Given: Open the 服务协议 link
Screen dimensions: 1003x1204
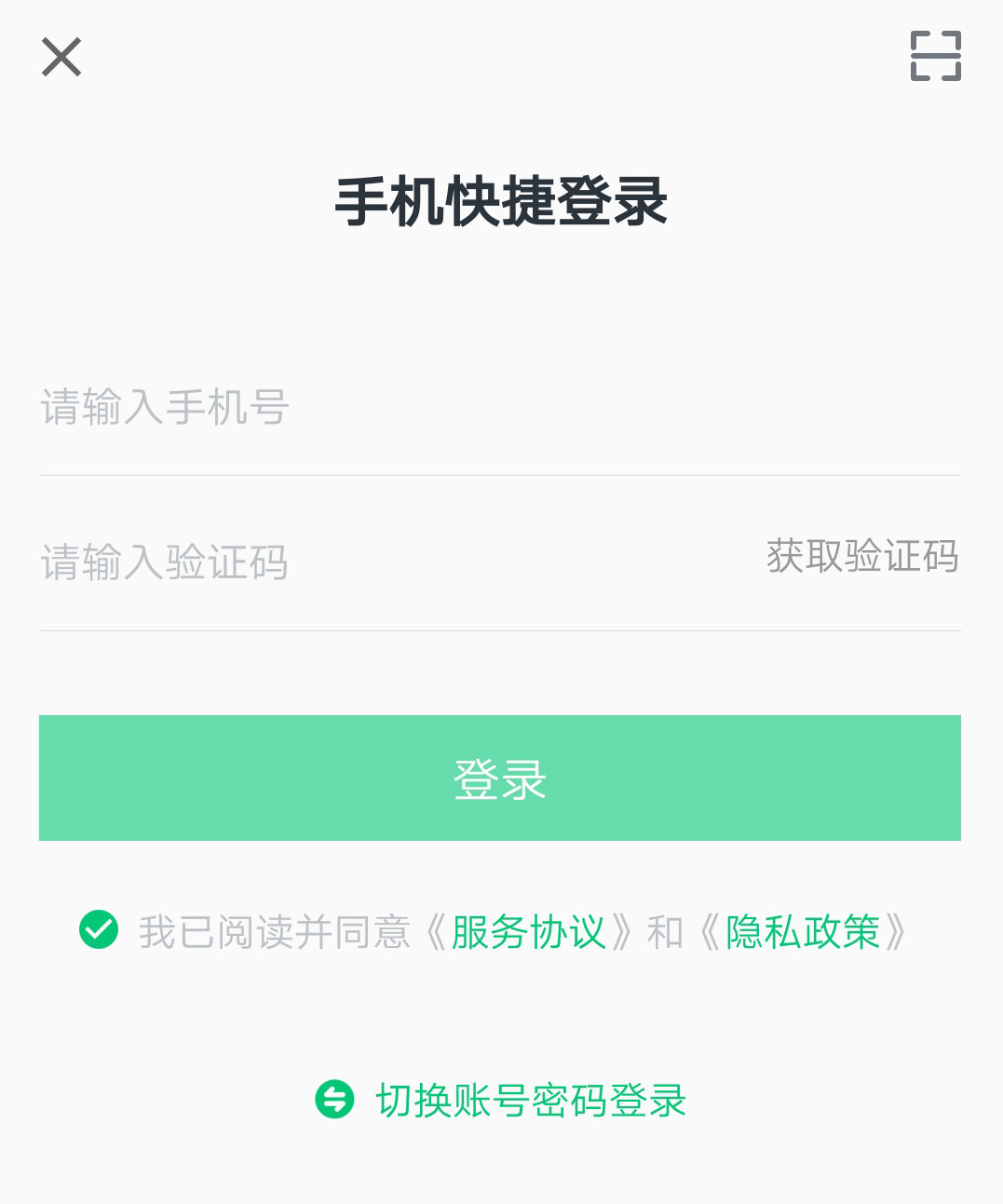Looking at the screenshot, I should tap(528, 932).
